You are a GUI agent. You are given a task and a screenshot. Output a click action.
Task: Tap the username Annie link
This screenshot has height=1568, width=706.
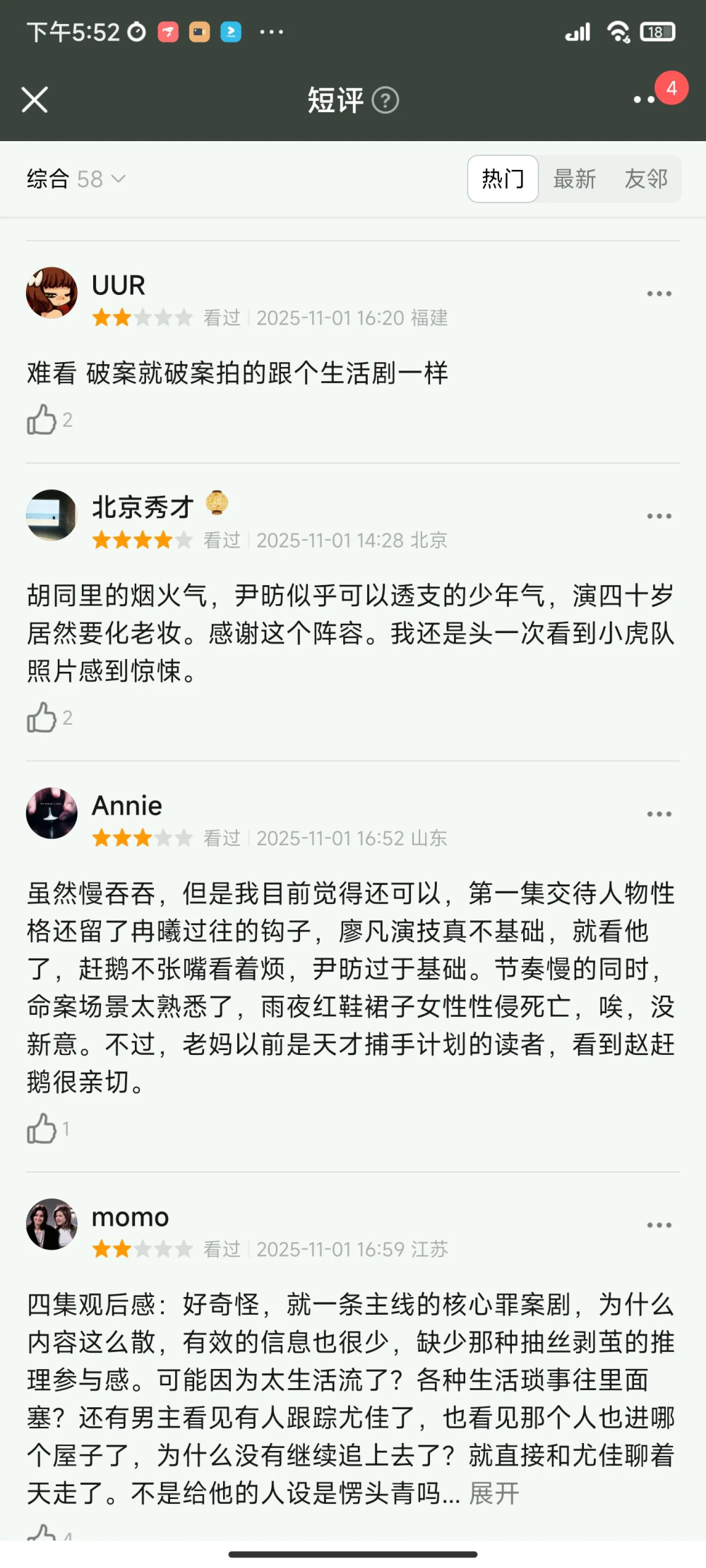tap(127, 804)
